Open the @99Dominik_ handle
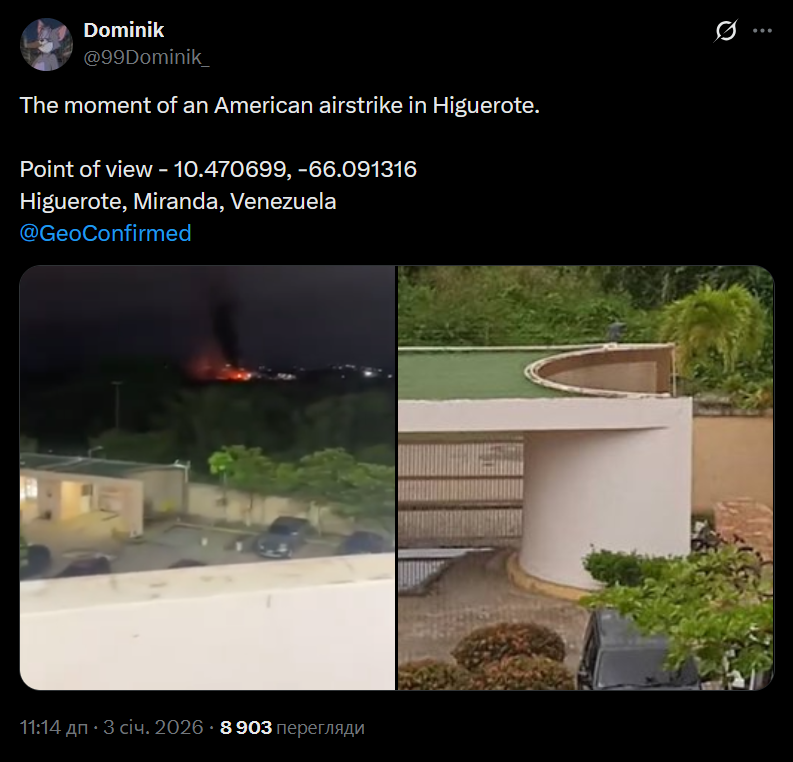 146,57
